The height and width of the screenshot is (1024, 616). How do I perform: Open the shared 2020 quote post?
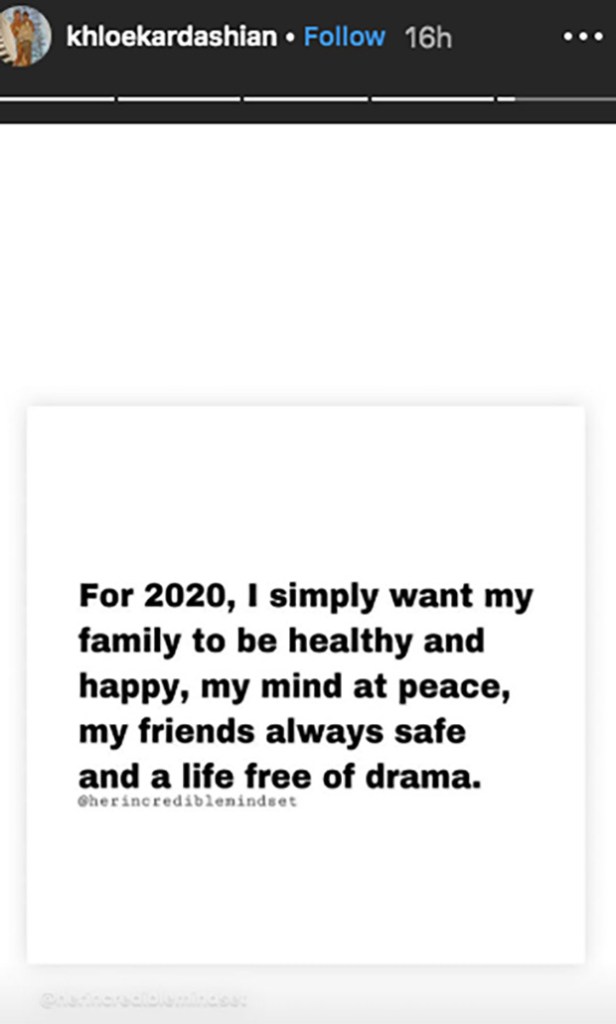tap(305, 684)
